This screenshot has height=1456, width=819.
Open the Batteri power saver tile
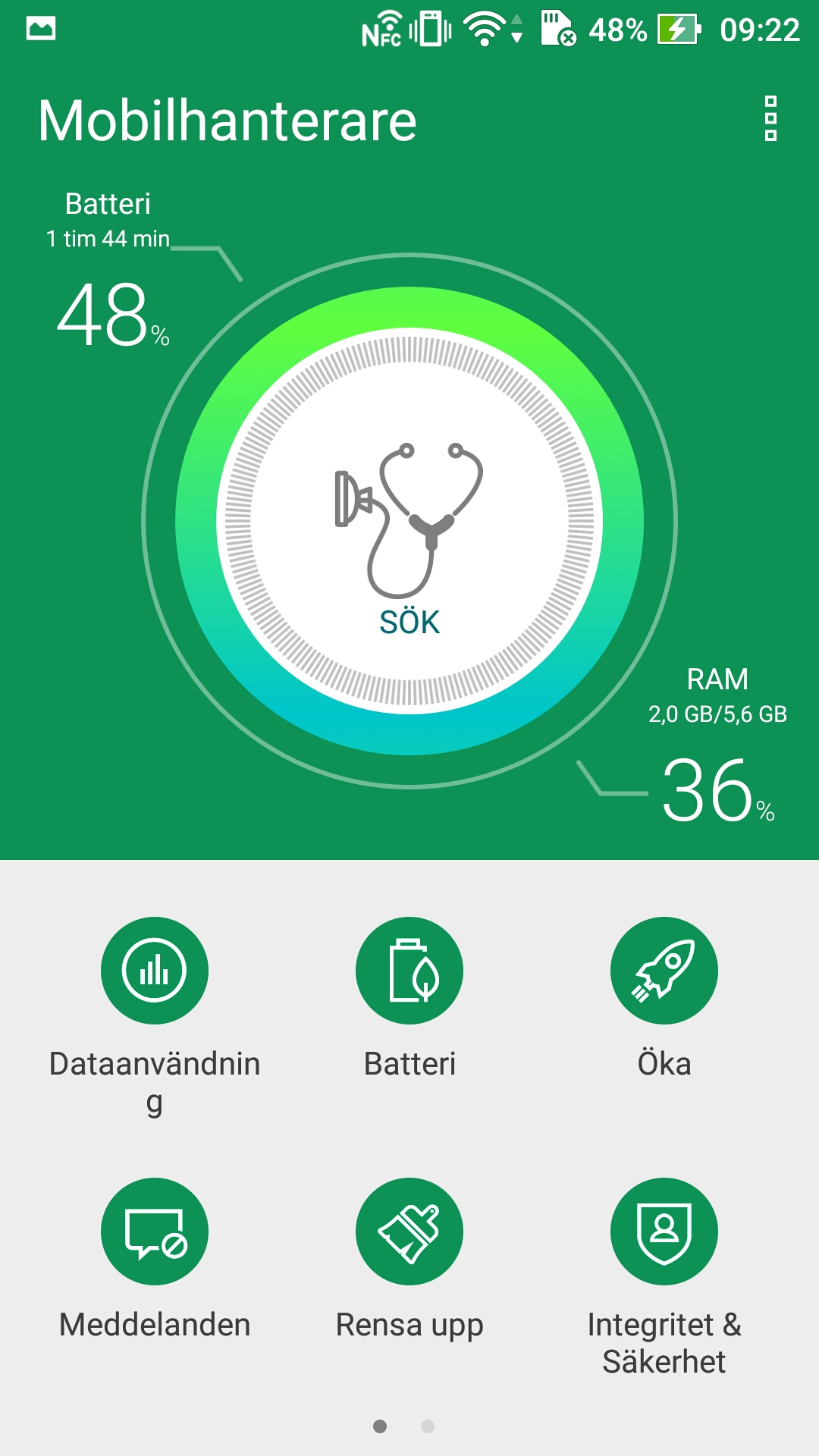(409, 971)
